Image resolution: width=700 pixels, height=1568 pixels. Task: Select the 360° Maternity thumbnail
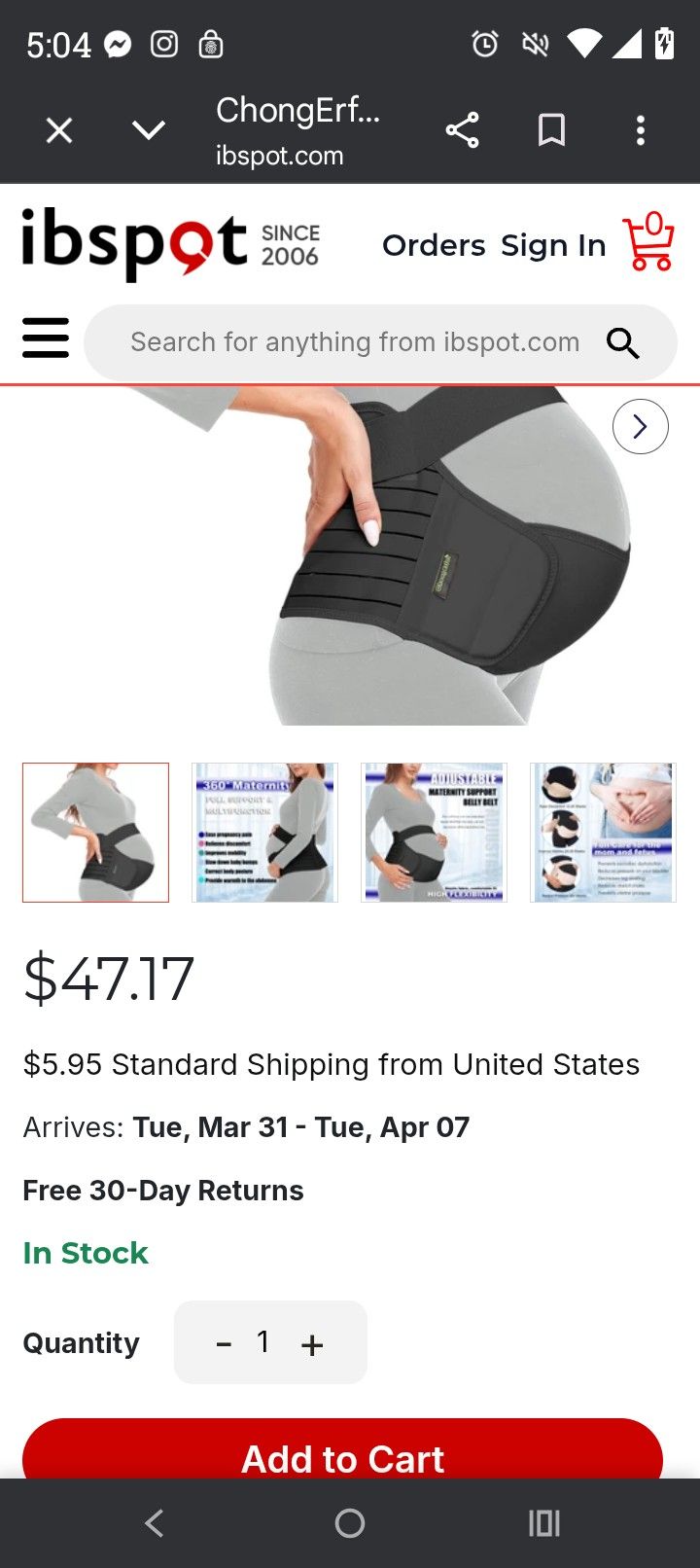click(x=264, y=833)
